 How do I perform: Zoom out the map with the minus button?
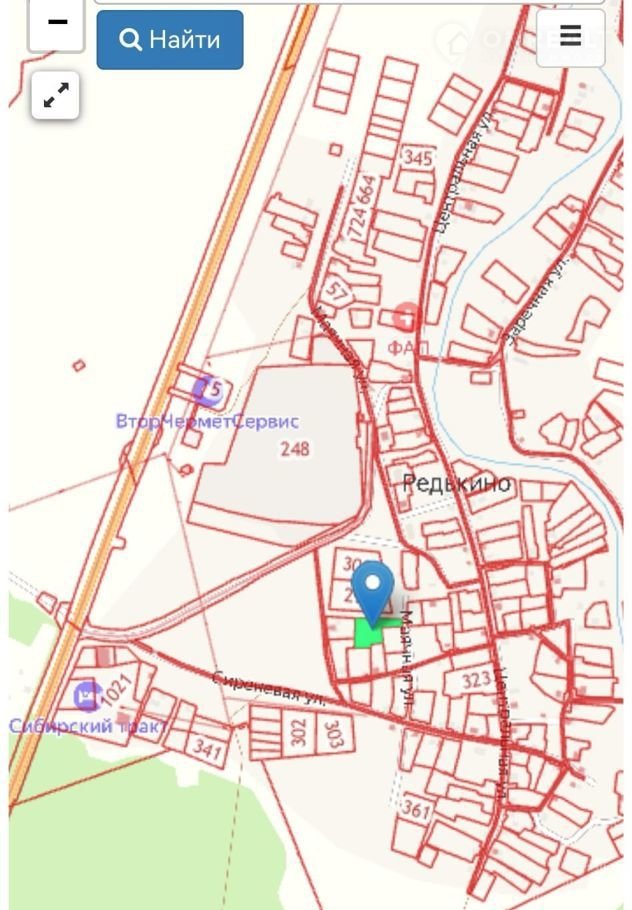click(56, 24)
